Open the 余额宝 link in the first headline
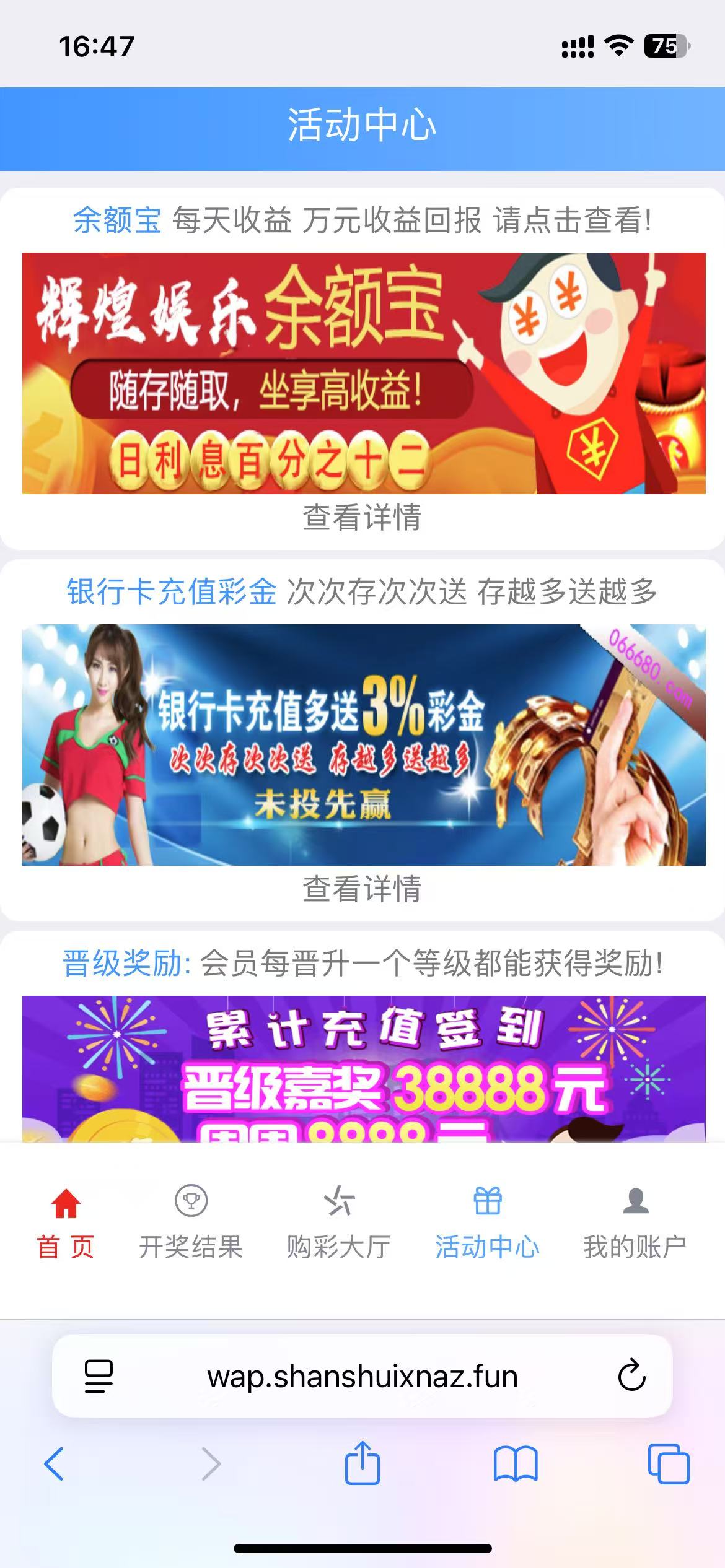The width and height of the screenshot is (725, 1568). tap(119, 221)
